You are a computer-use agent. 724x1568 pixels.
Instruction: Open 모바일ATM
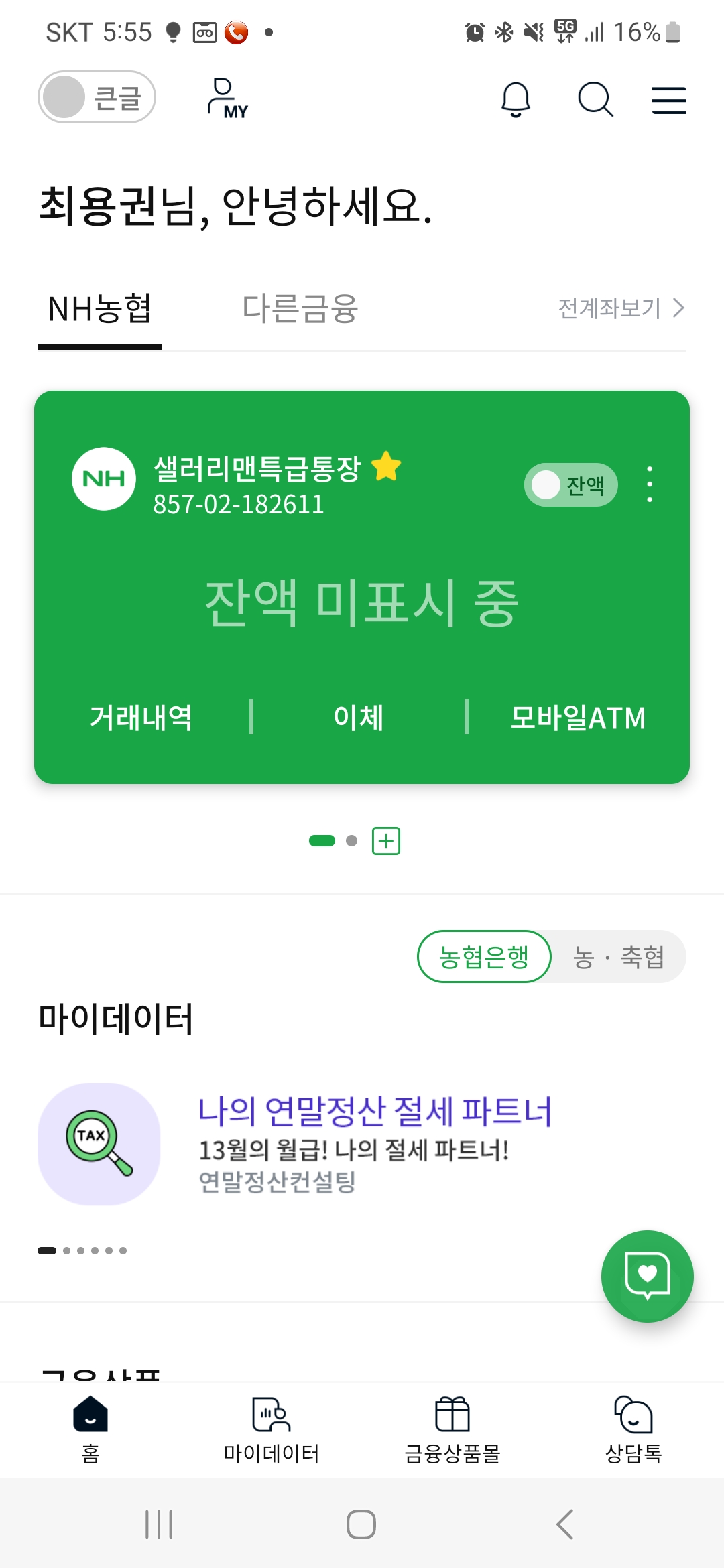[x=578, y=718]
